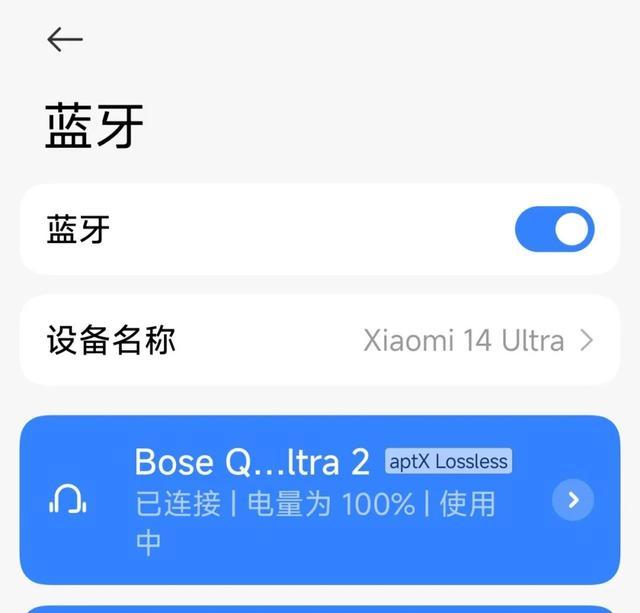Select the connected Bose headphones card

300,500
